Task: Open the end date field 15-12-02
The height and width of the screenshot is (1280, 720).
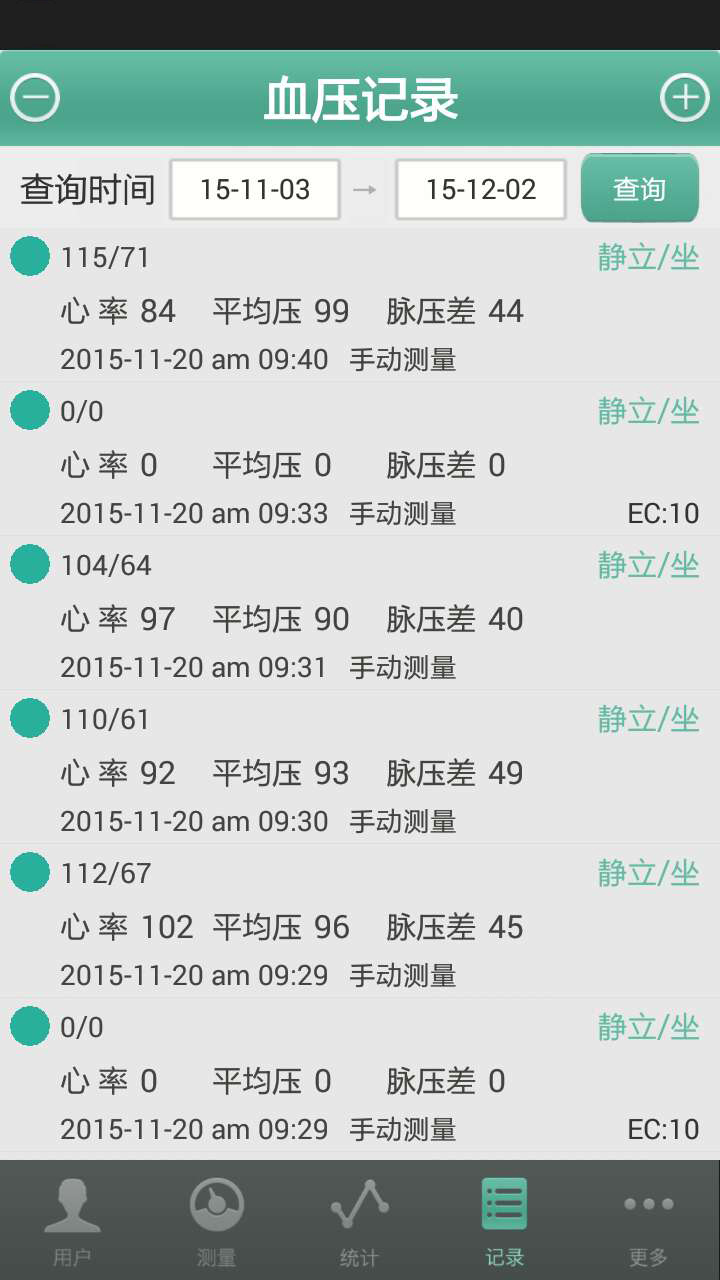Action: [x=481, y=189]
